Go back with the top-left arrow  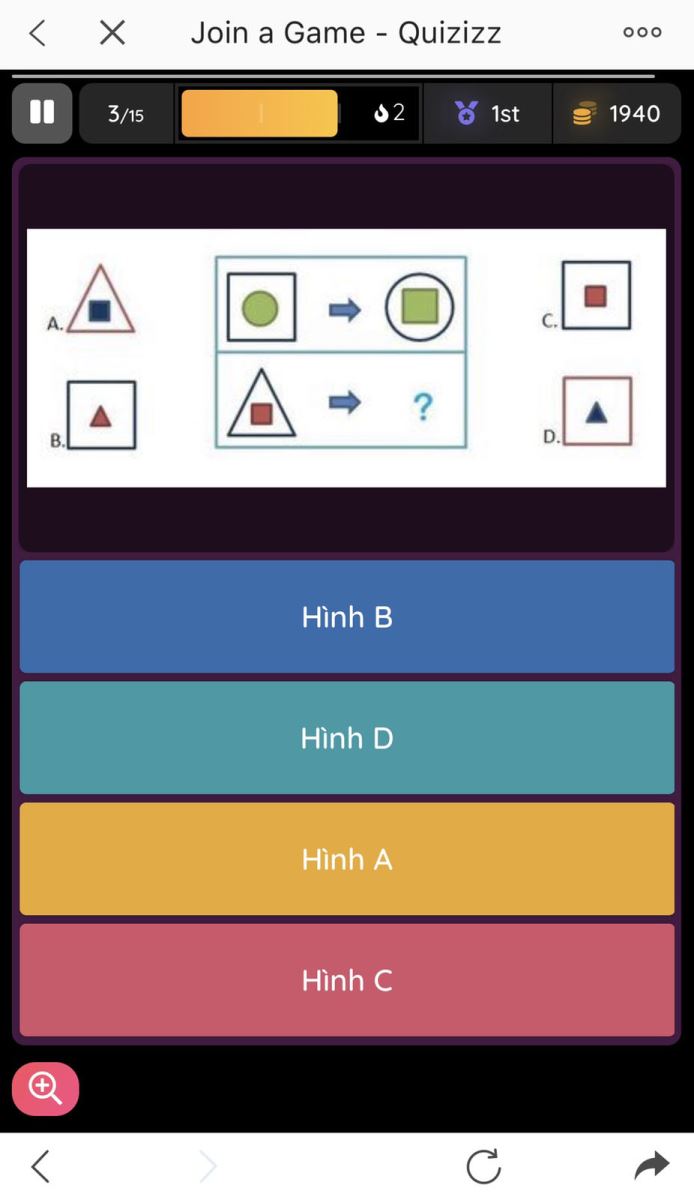click(37, 33)
